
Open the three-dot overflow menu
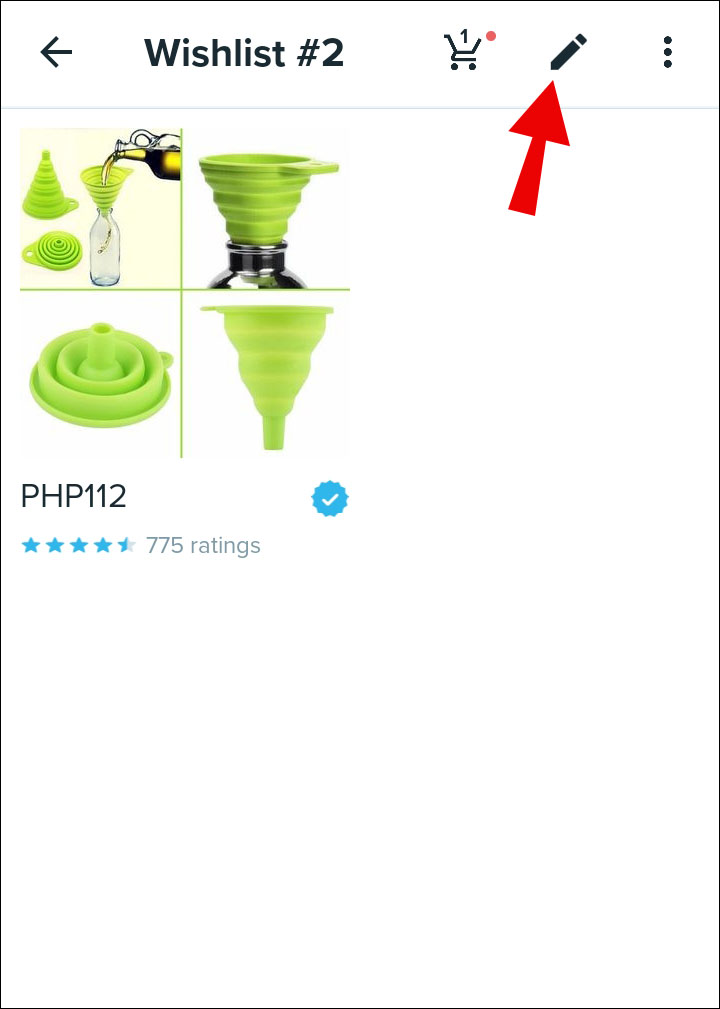click(x=667, y=52)
